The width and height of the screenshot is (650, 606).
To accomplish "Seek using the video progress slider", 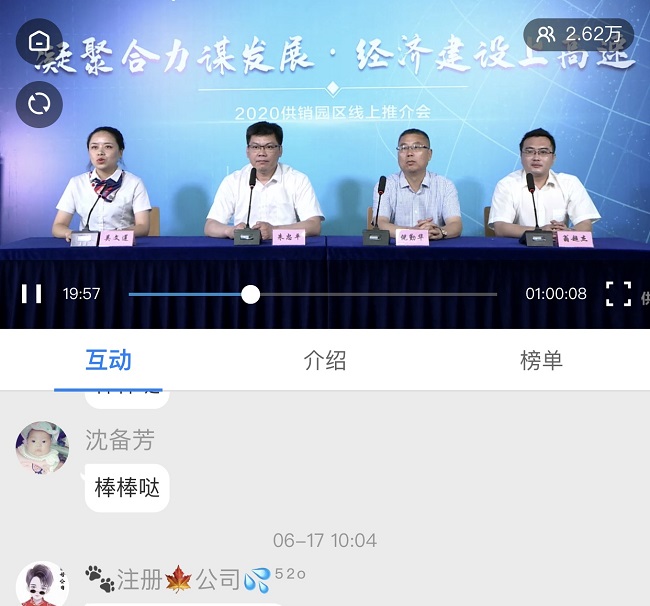I will click(251, 294).
